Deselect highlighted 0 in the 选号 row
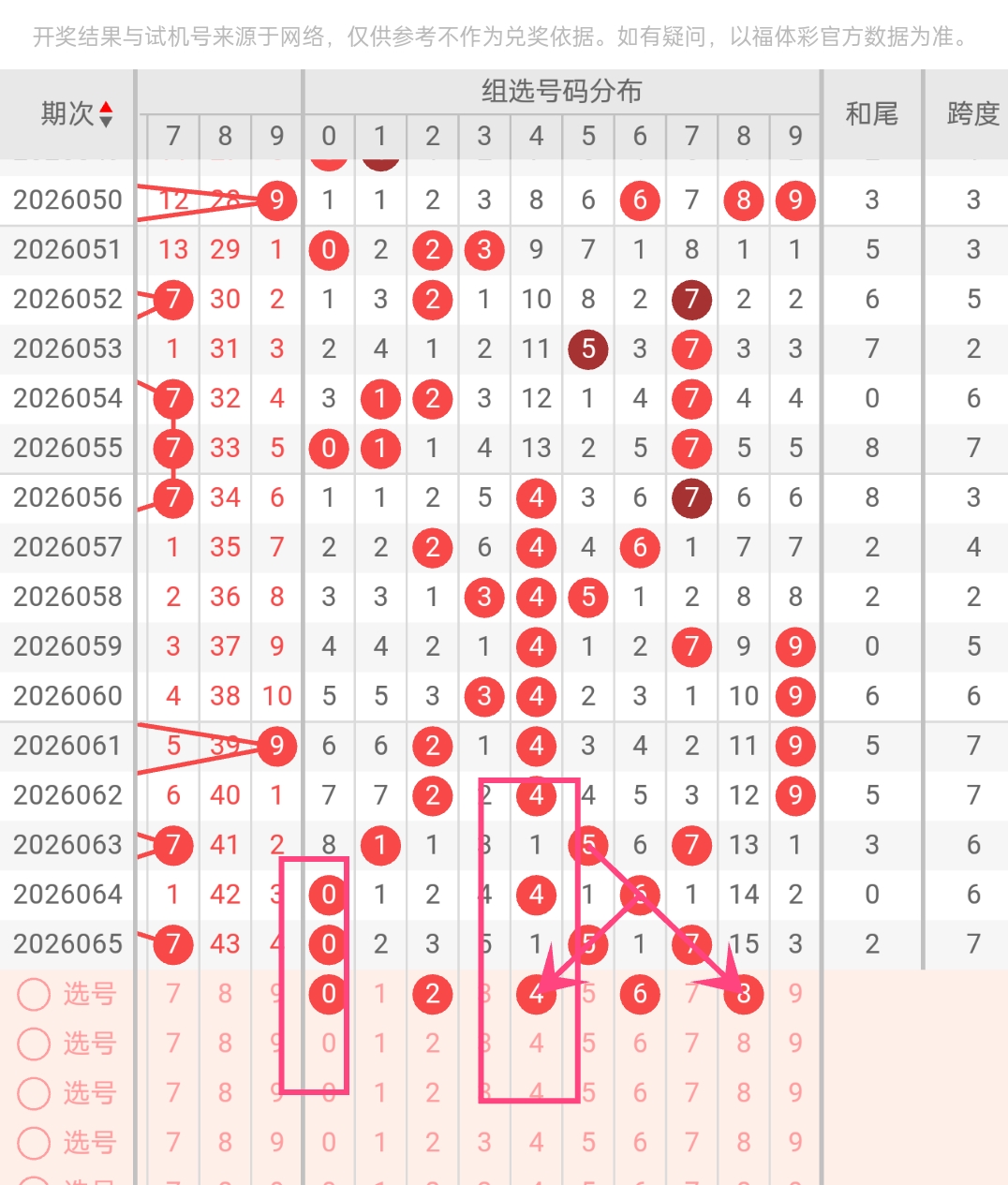The image size is (1008, 1185). click(329, 994)
